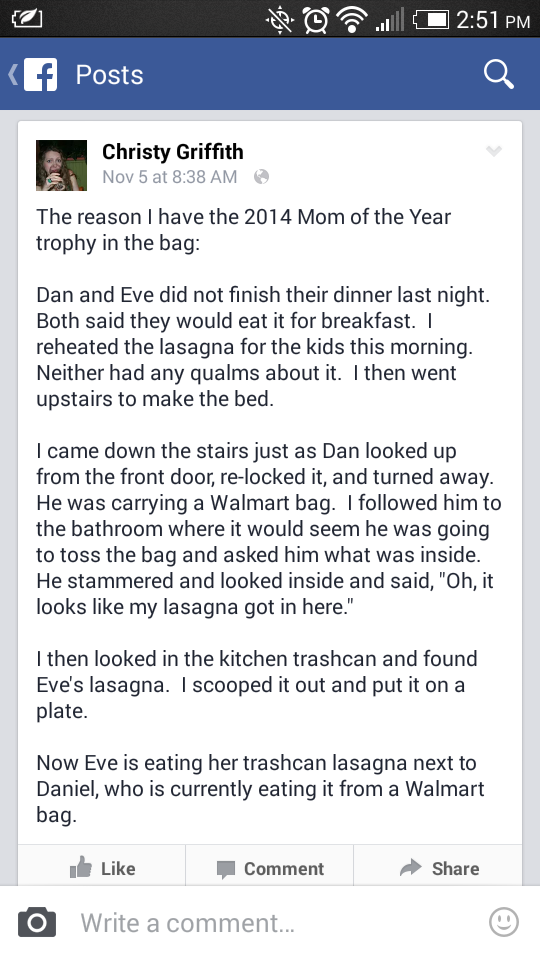Open Christy Griffith's profile name link
This screenshot has height=960, width=540.
click(x=173, y=152)
